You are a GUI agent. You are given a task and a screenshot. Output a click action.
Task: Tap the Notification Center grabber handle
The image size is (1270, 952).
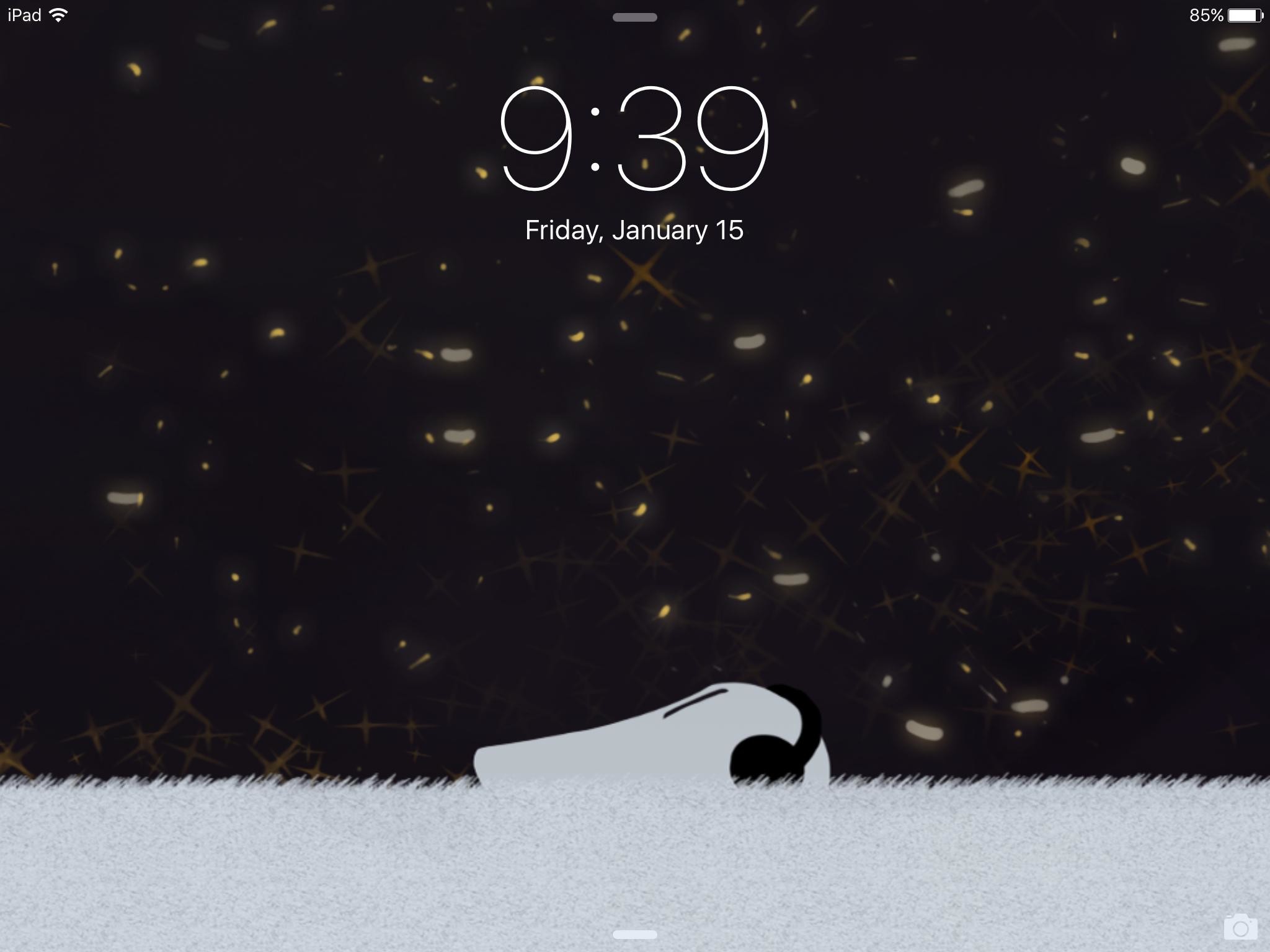(x=634, y=18)
